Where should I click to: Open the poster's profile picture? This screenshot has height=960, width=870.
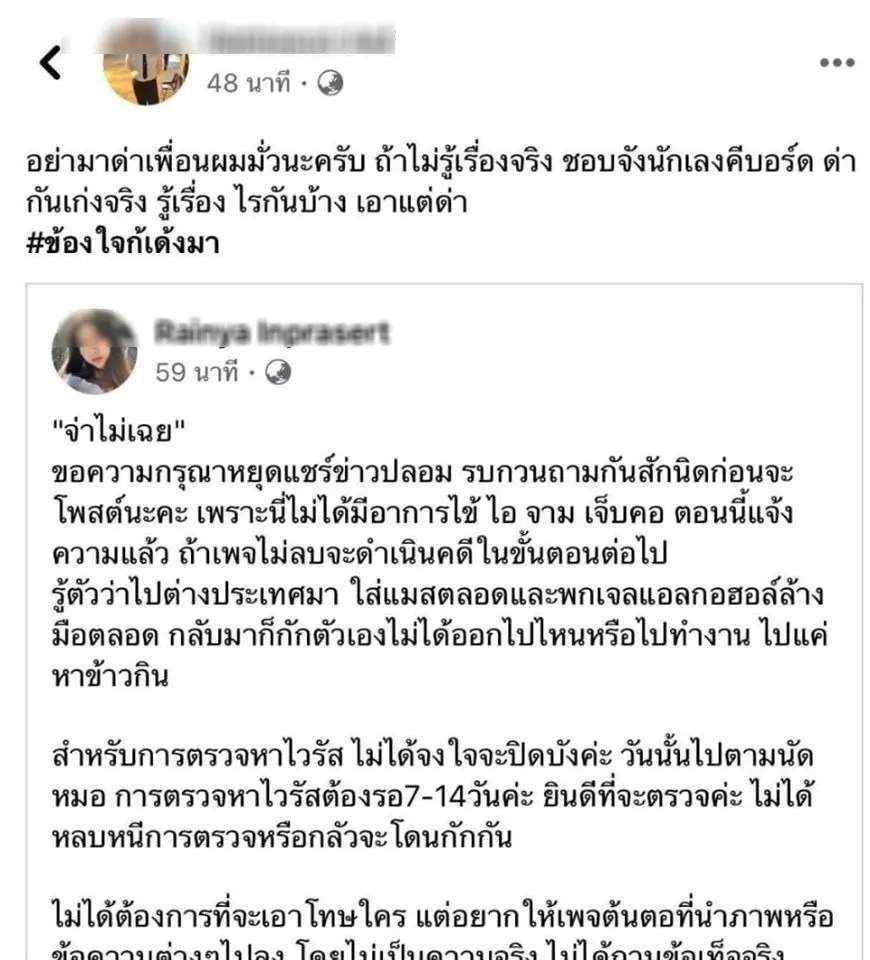(x=146, y=66)
